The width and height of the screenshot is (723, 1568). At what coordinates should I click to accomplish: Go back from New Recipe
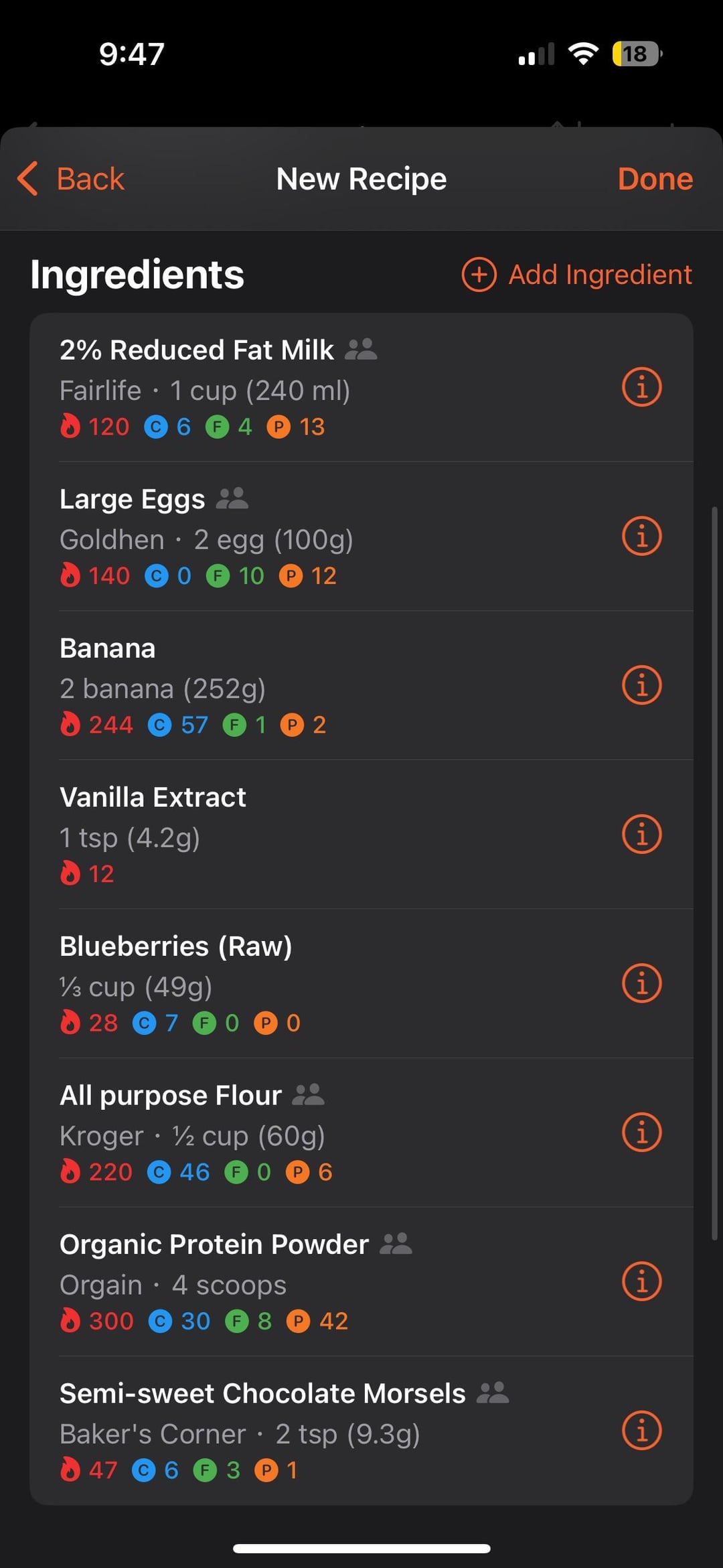[71, 179]
